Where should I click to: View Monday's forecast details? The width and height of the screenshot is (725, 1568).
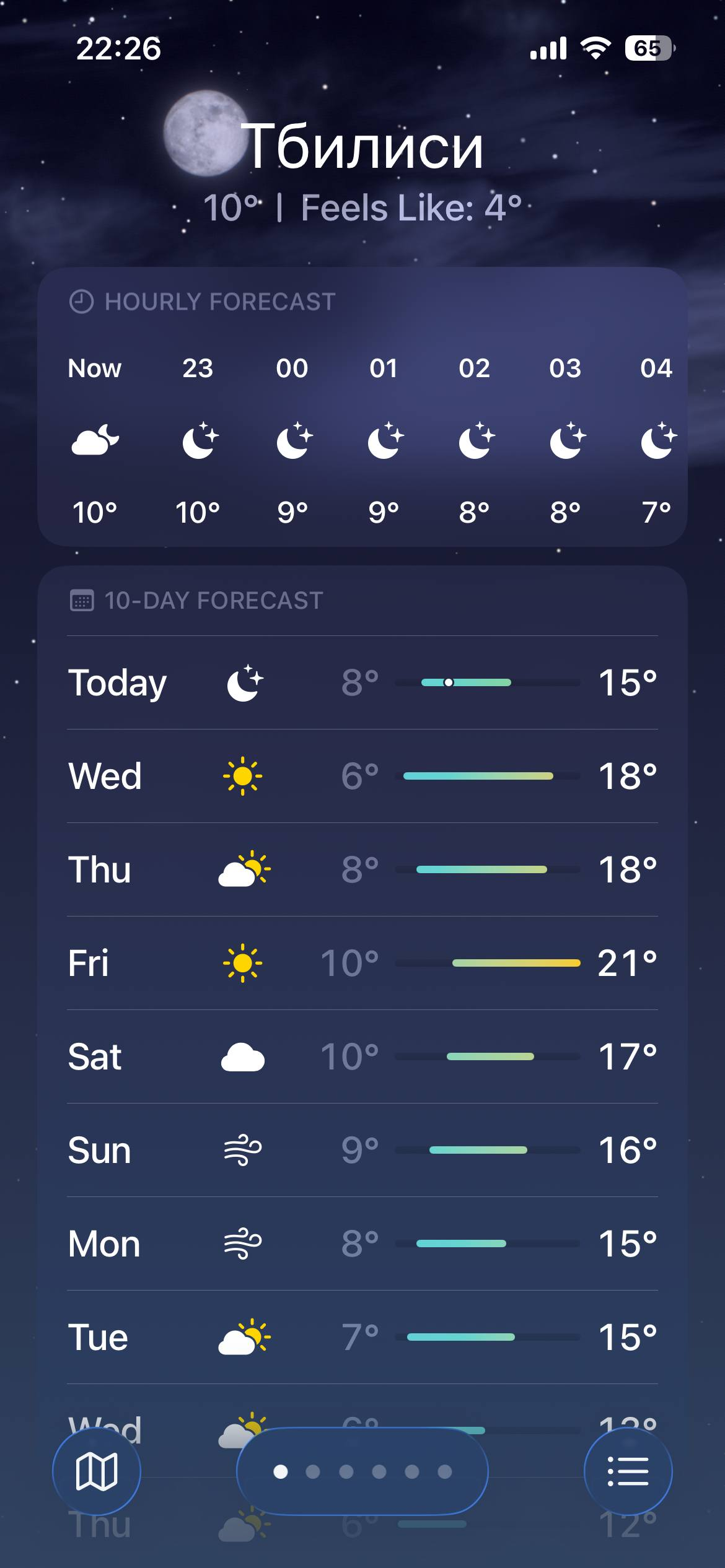point(362,1244)
